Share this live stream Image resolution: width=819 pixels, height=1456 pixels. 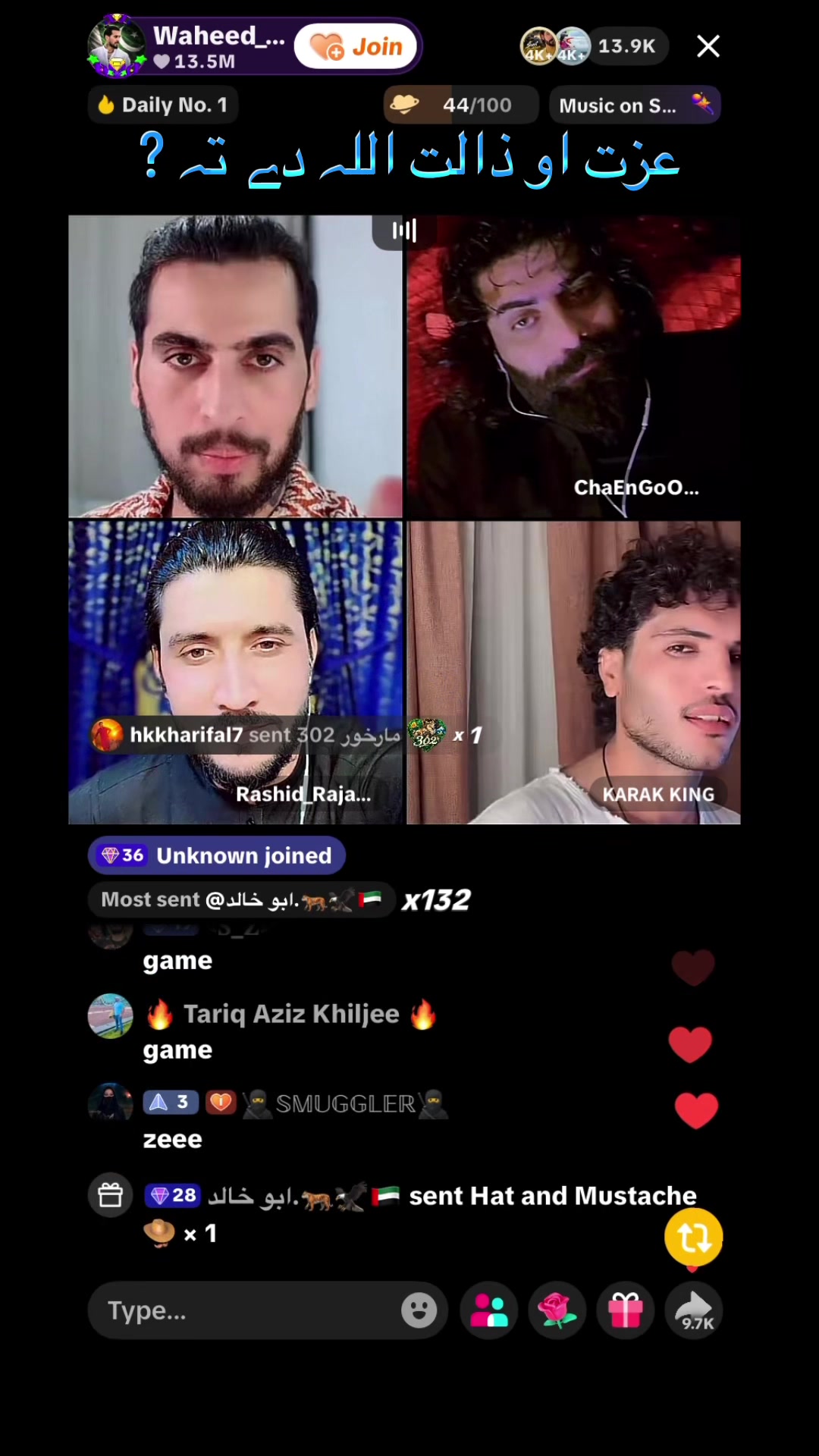[x=694, y=1310]
